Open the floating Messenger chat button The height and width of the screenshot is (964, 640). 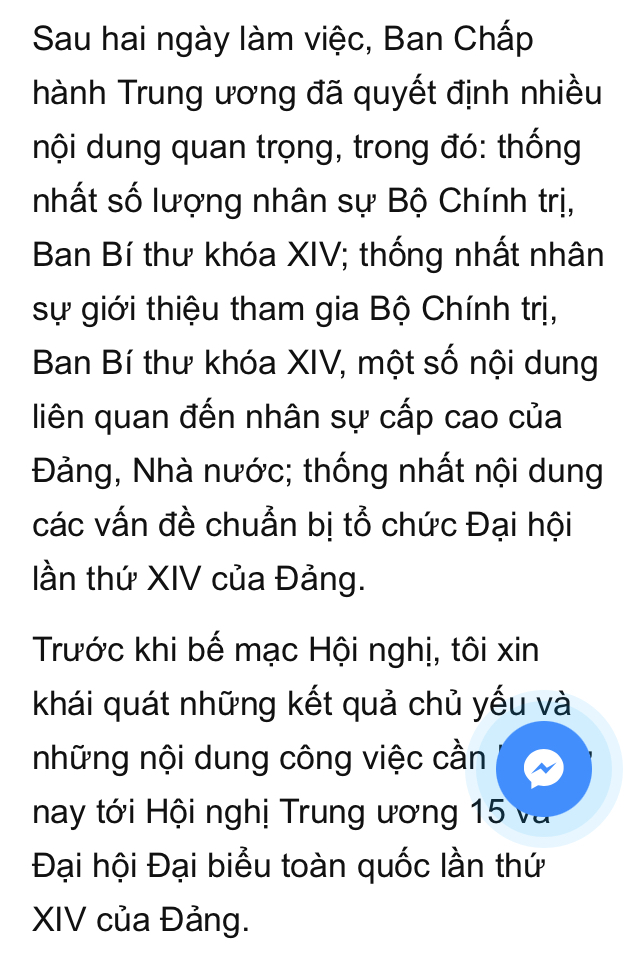544,768
